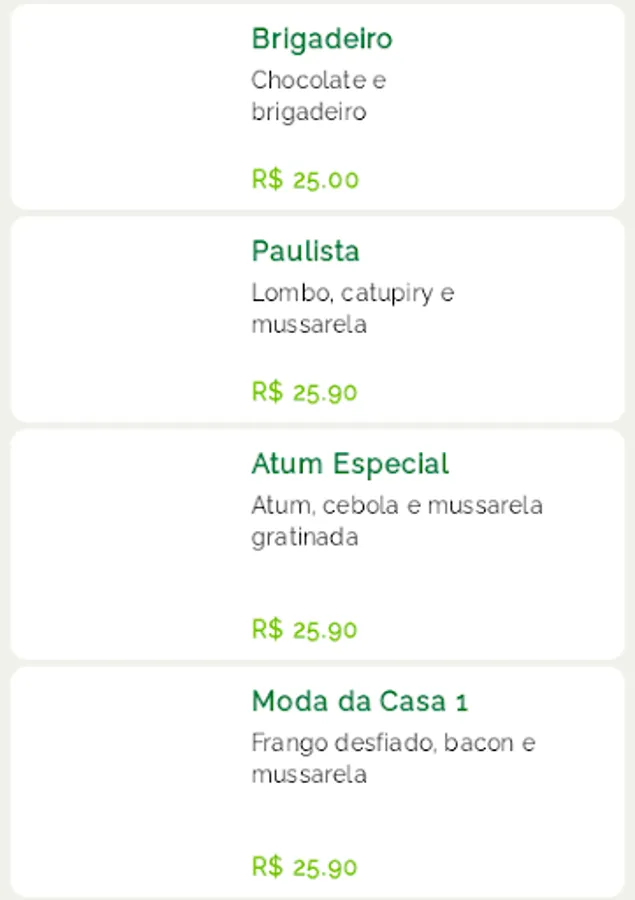Open the Brigadeiro pizza card
Viewport: 635px width, 900px height.
click(317, 107)
